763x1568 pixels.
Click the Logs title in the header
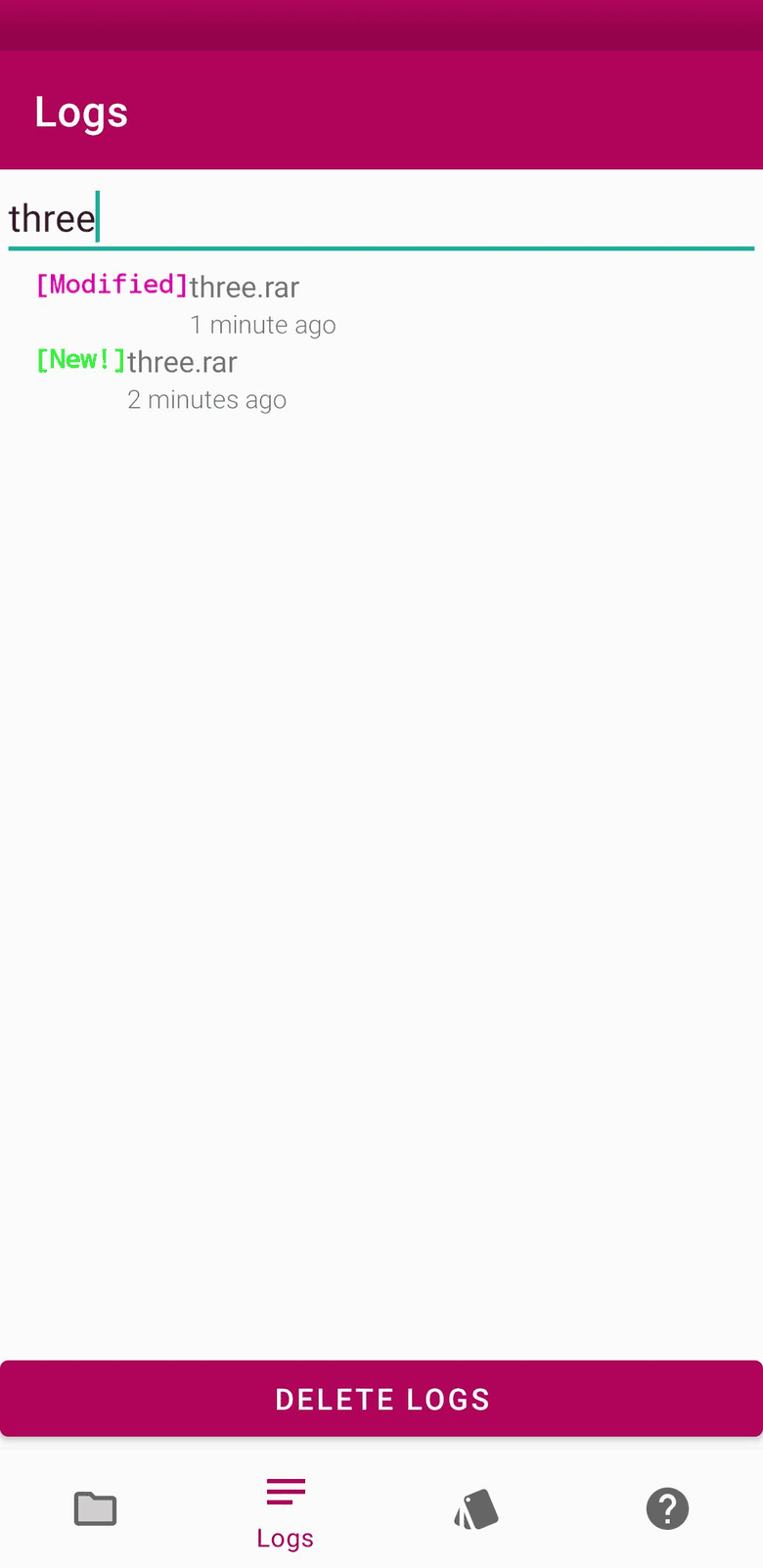81,111
